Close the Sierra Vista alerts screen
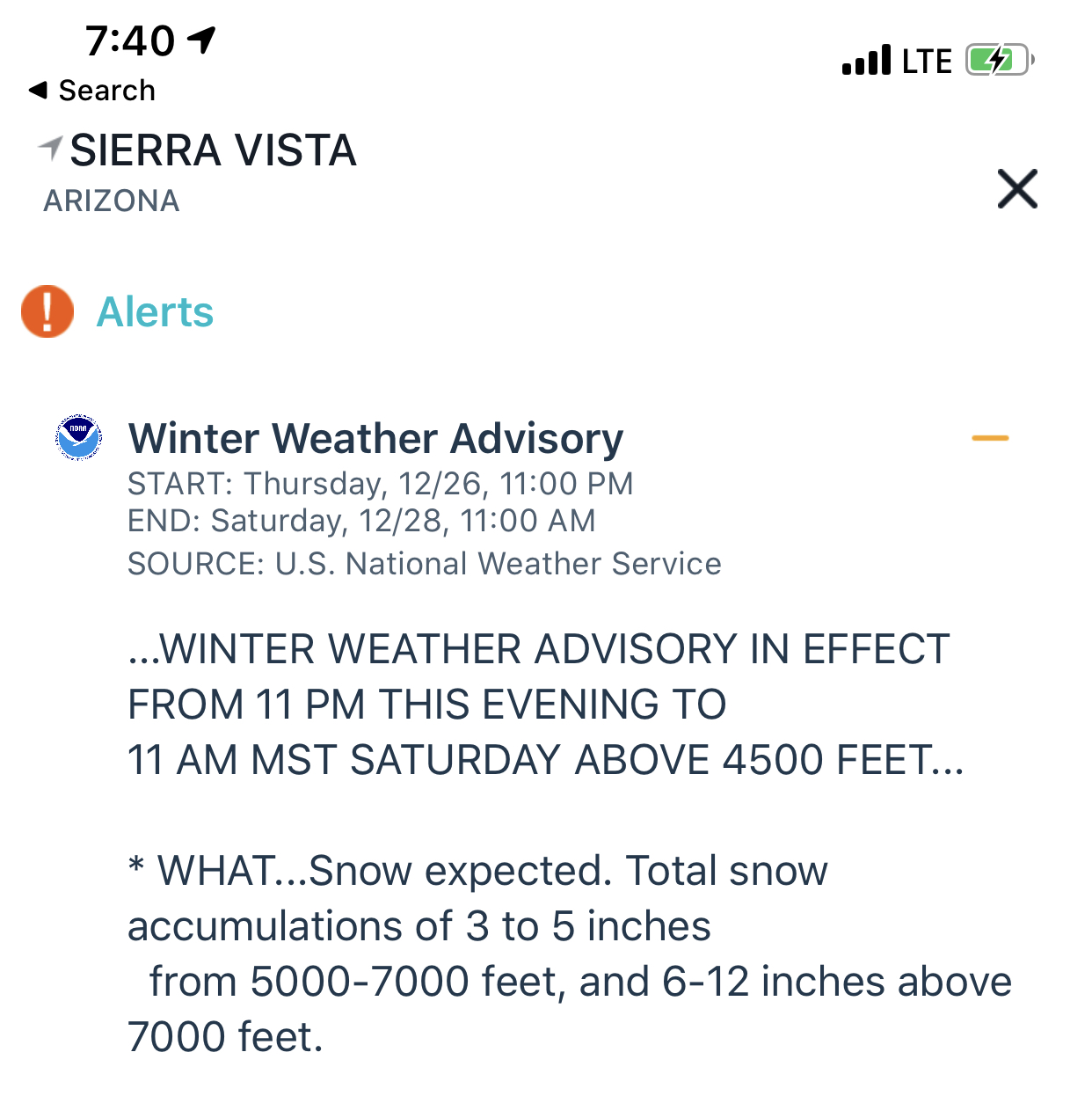Image resolution: width=1092 pixels, height=1096 pixels. pyautogui.click(x=1017, y=189)
